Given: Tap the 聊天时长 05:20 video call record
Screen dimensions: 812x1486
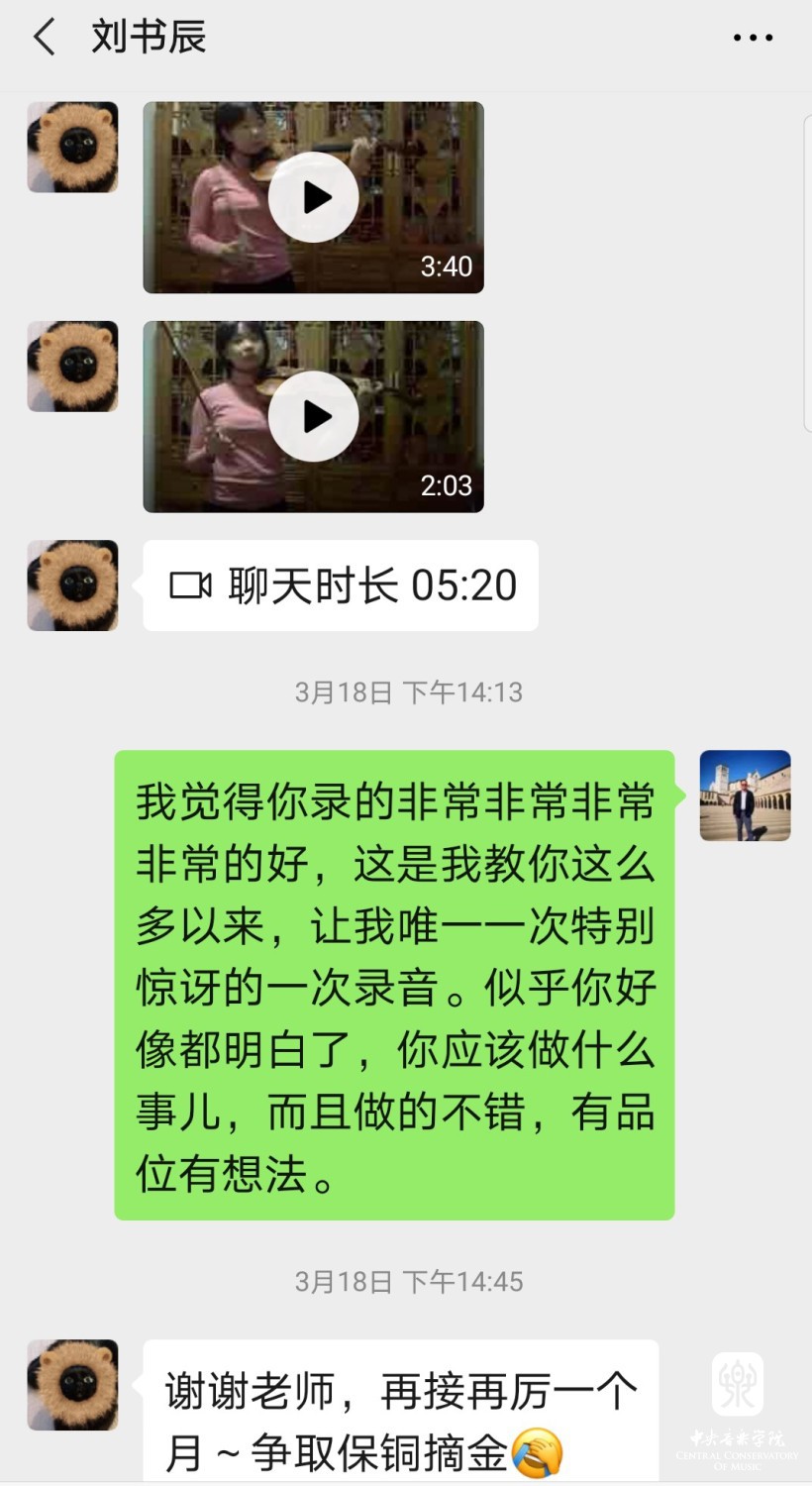Looking at the screenshot, I should pos(341,585).
